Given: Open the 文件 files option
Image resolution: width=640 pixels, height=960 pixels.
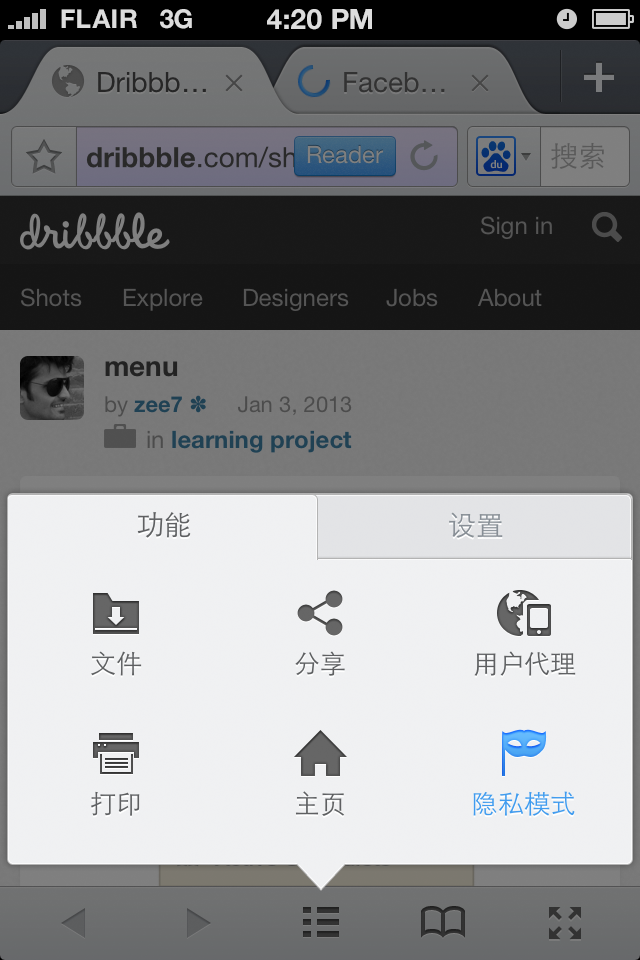Looking at the screenshot, I should click(x=116, y=634).
